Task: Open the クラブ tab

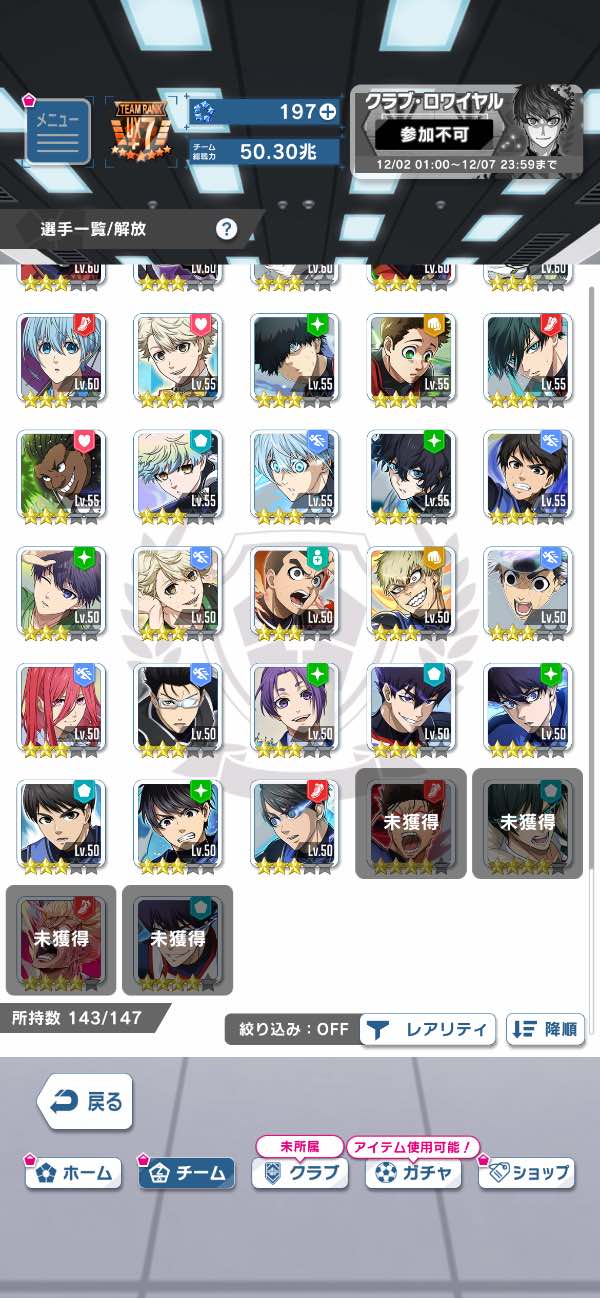Action: coord(300,1173)
